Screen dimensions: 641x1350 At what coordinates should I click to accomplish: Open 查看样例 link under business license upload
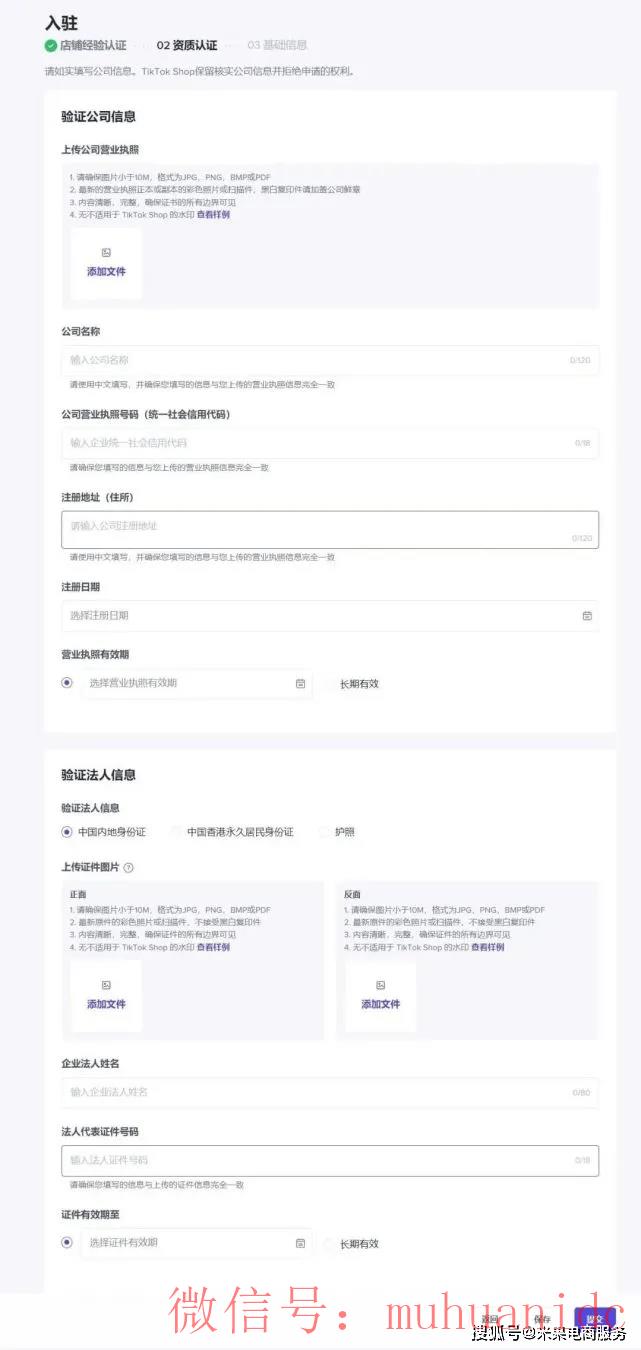tap(213, 214)
